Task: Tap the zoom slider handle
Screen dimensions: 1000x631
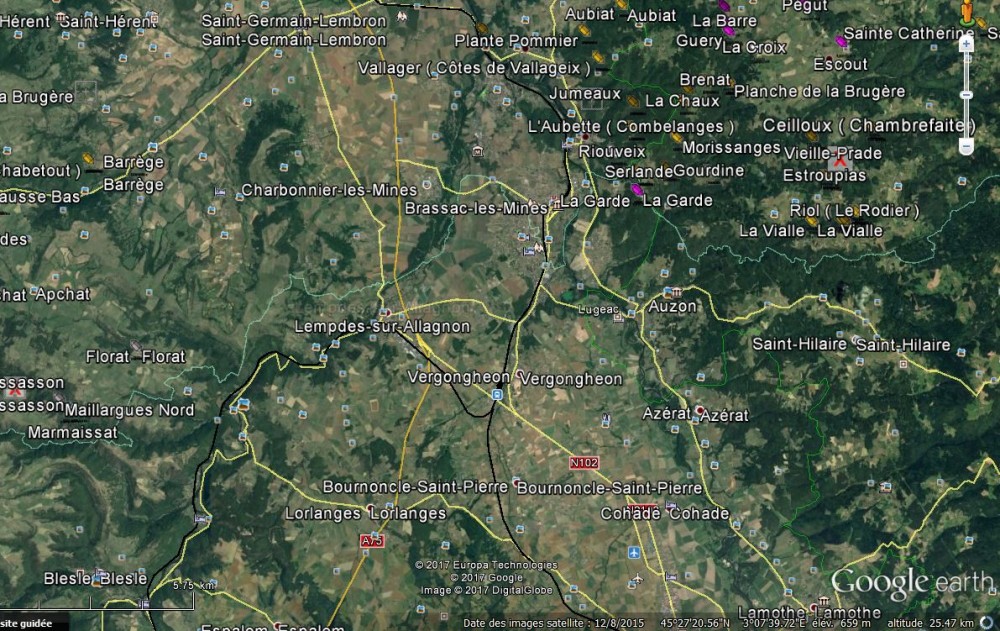Action: pos(966,95)
